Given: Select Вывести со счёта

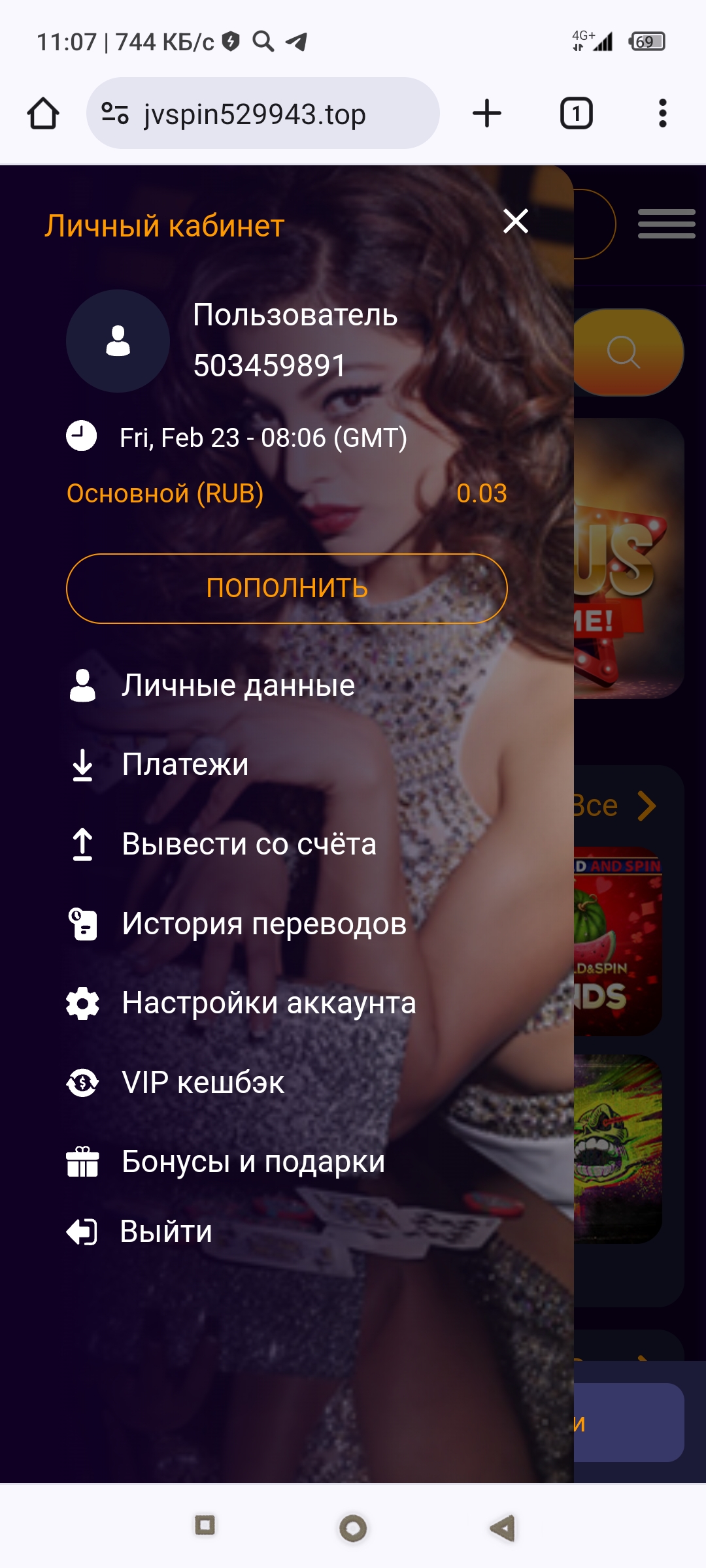Looking at the screenshot, I should point(222,844).
